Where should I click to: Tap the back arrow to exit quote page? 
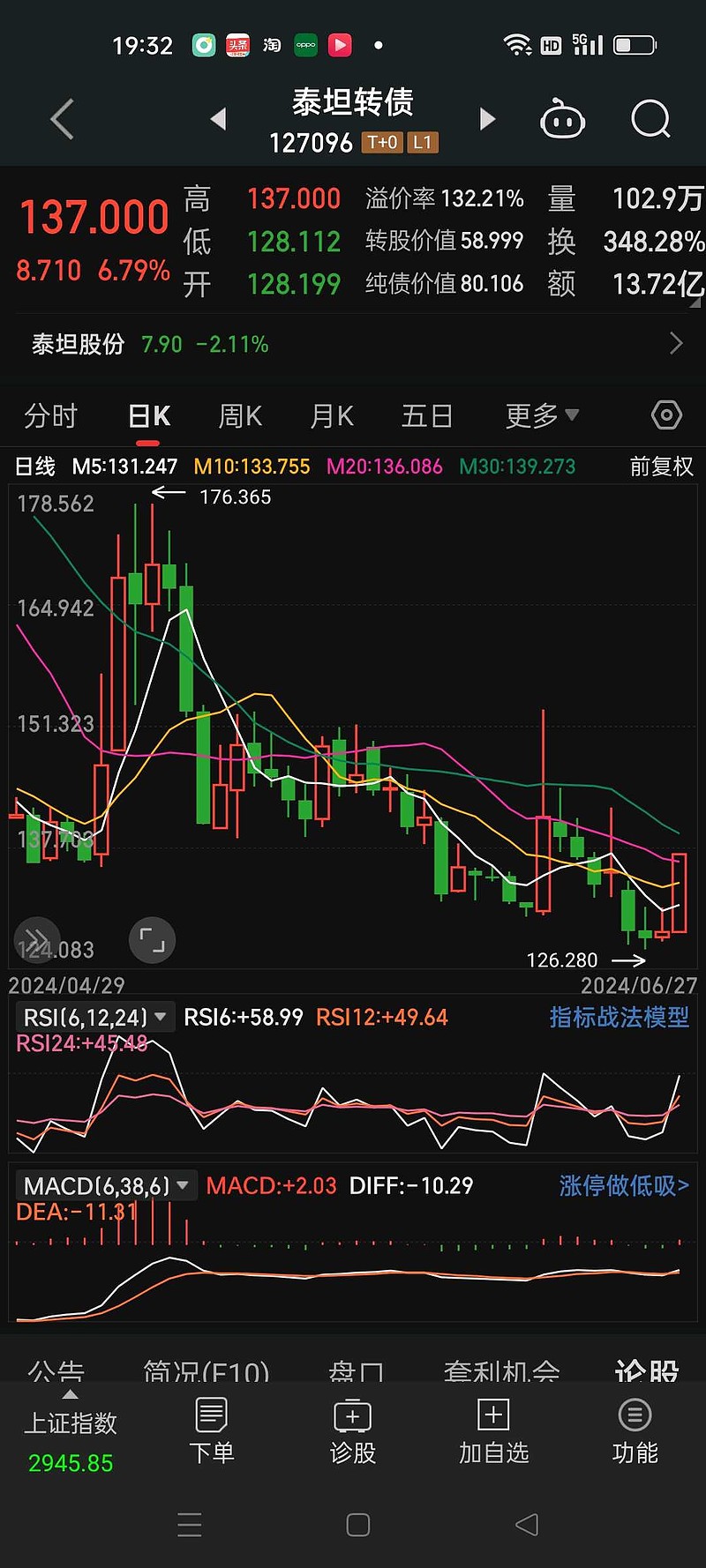coord(60,119)
